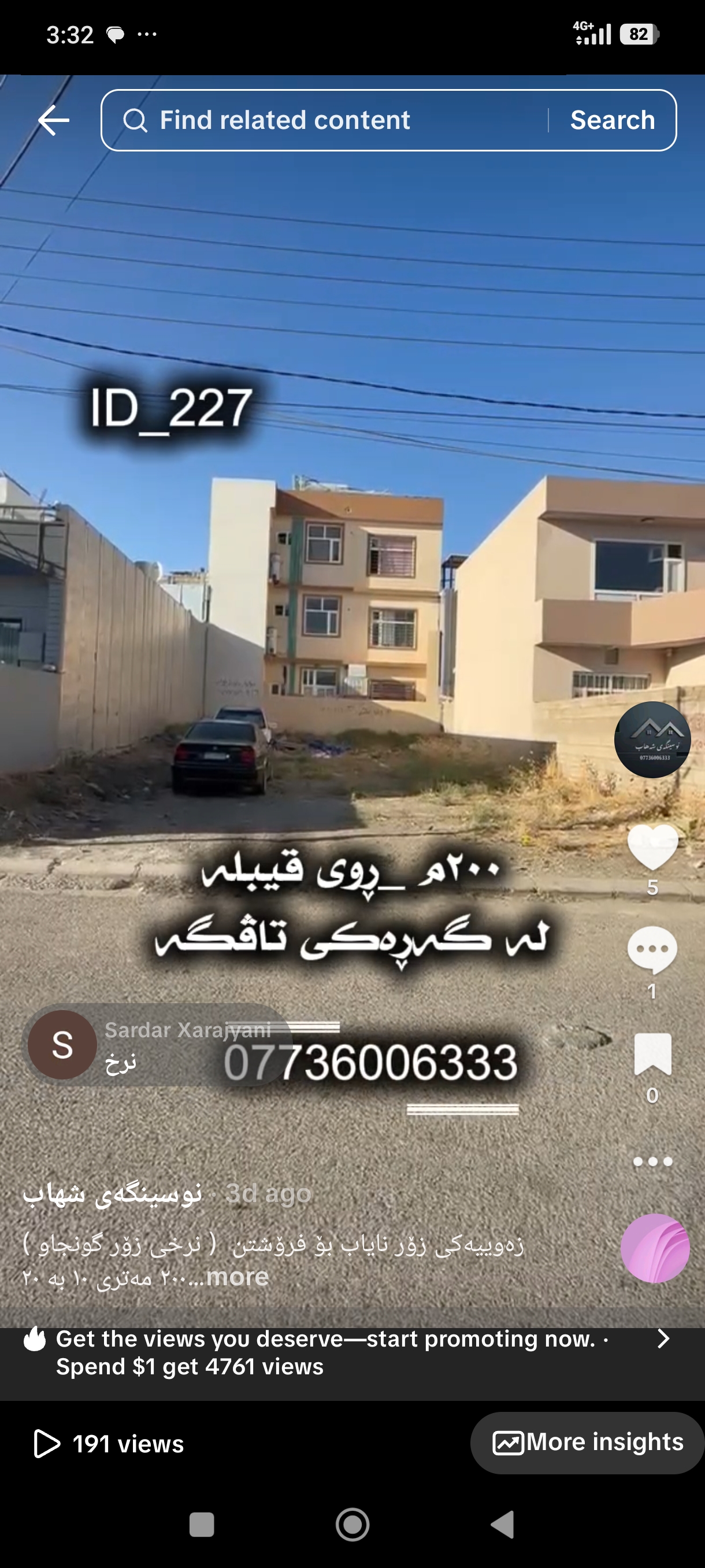Tap the Search button
705x1568 pixels.
point(613,120)
